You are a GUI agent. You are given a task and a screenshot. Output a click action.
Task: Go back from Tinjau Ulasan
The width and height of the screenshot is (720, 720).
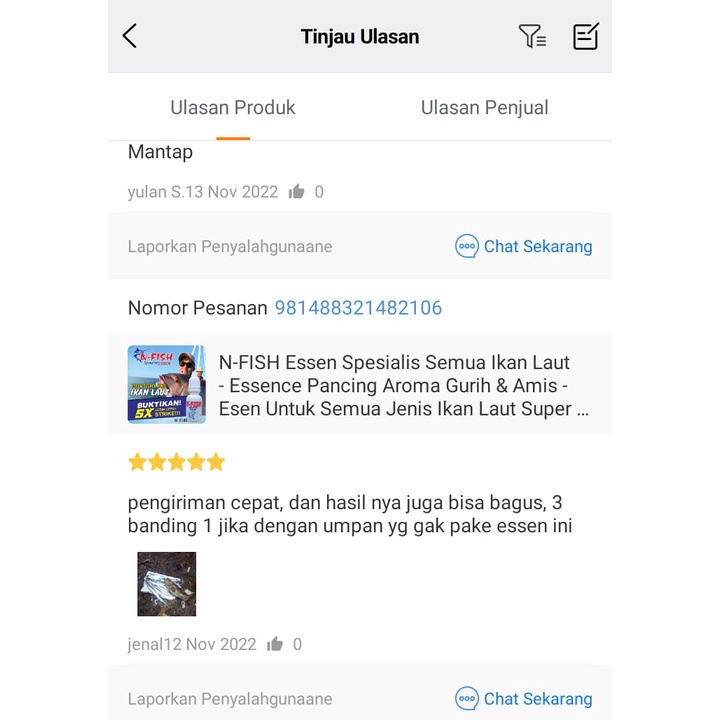pos(130,37)
